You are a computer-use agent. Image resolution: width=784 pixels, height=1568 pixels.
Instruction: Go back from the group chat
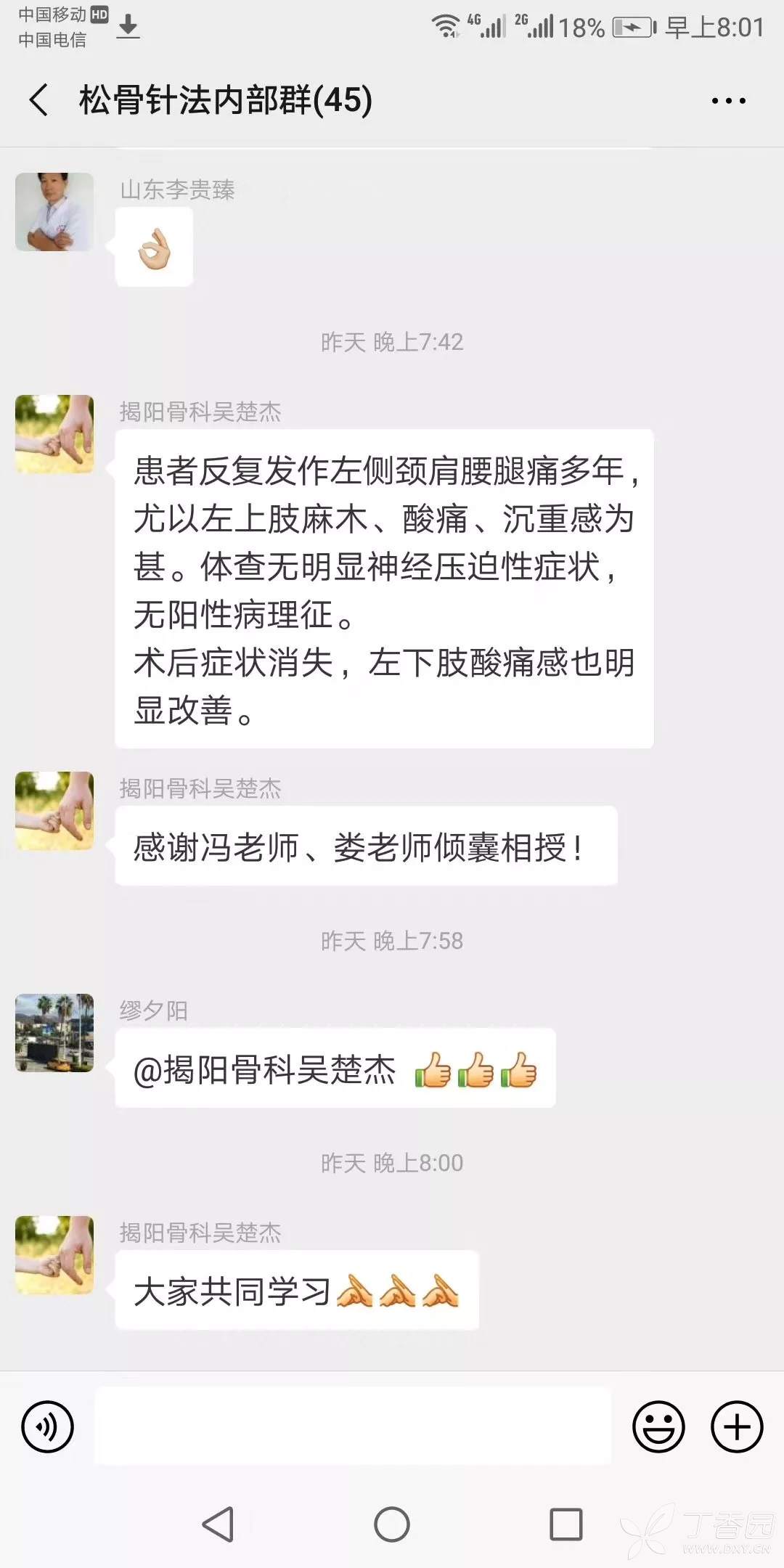40,99
